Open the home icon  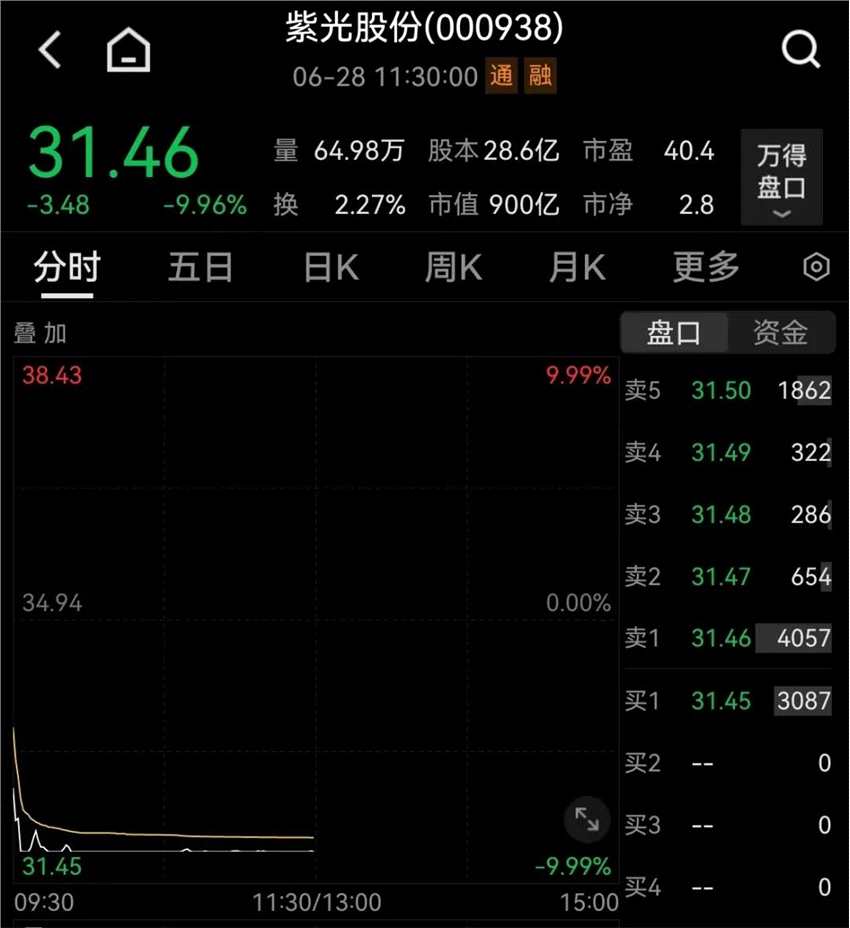[x=129, y=49]
